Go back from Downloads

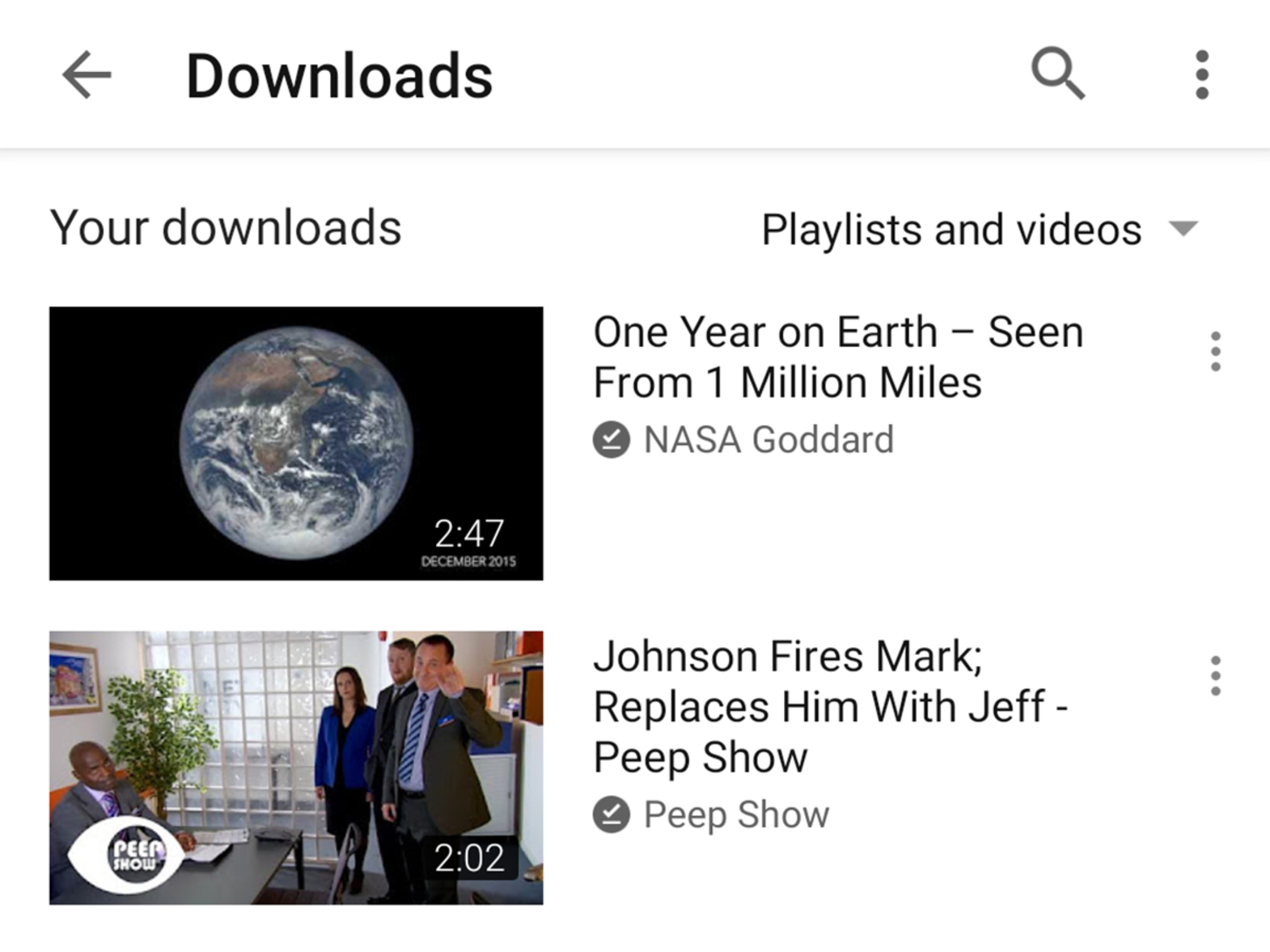pyautogui.click(x=86, y=75)
